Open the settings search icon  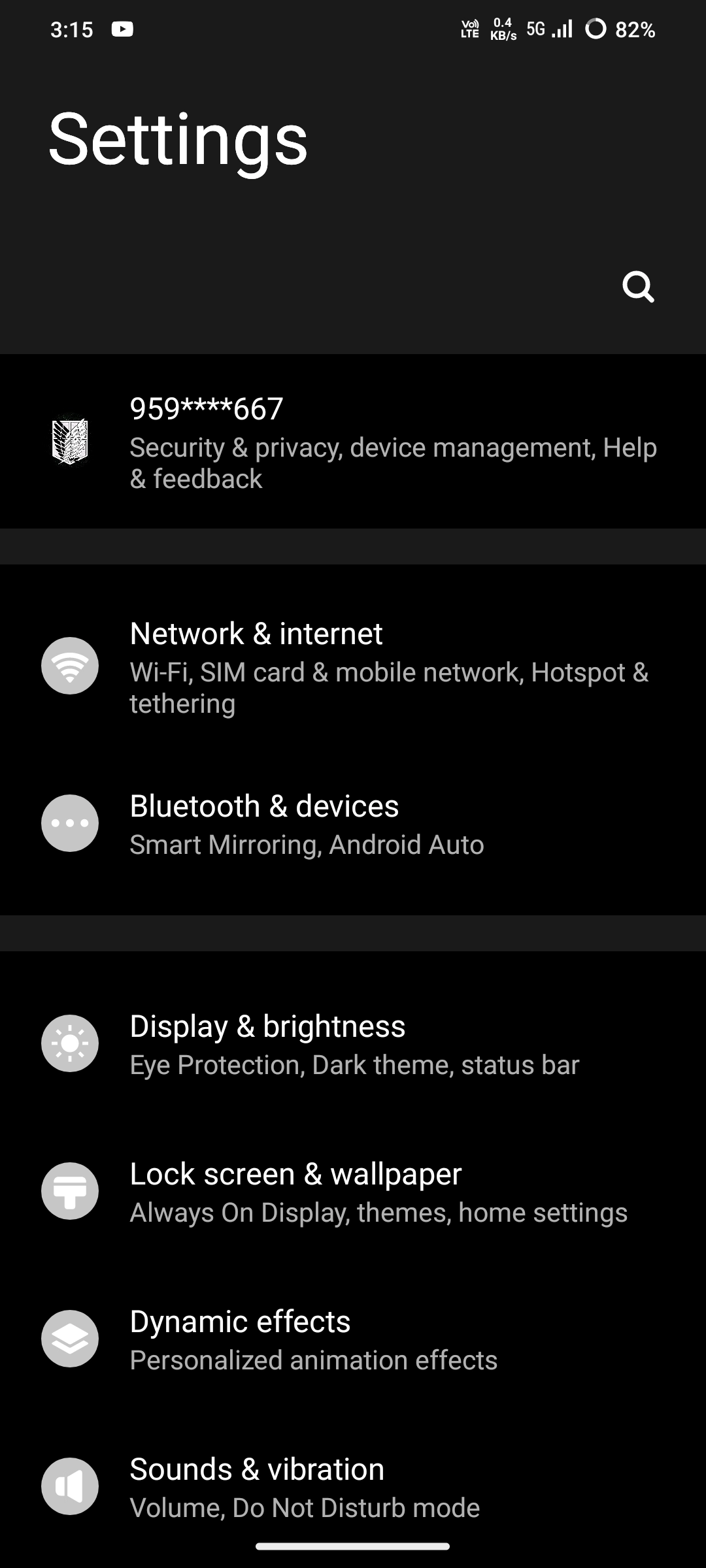pos(638,286)
